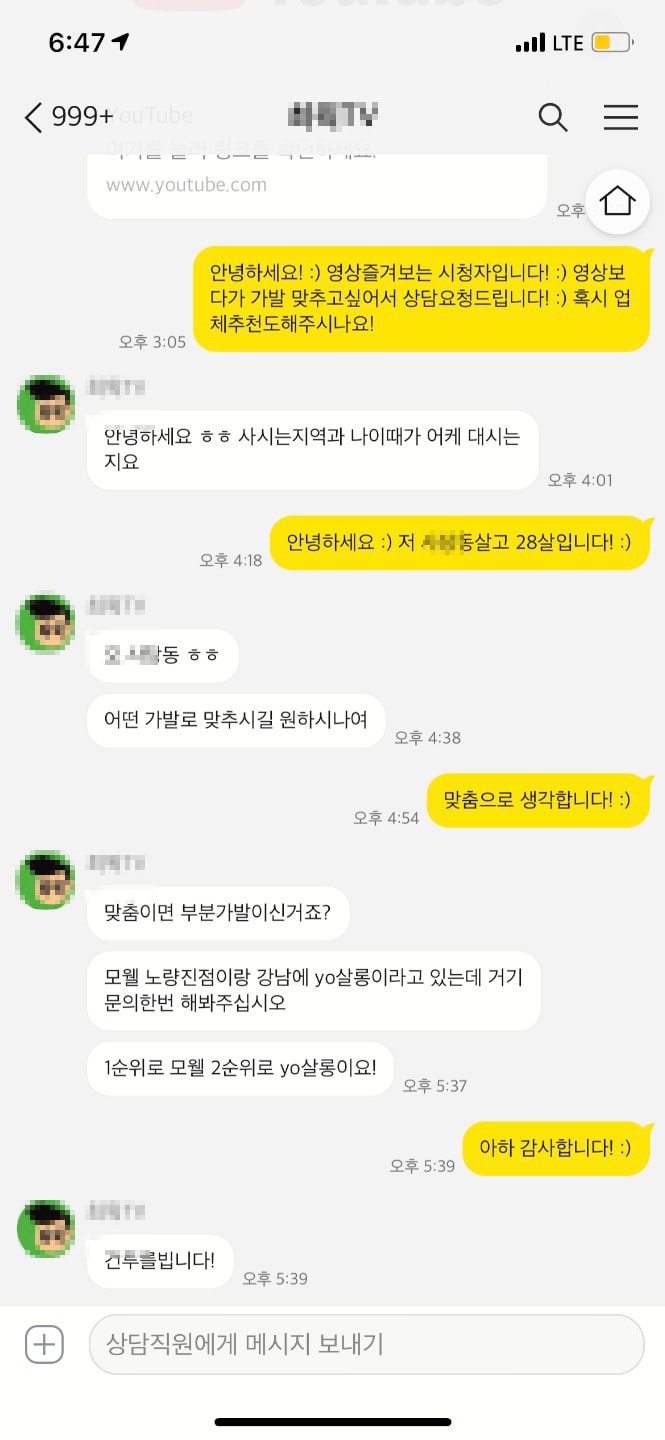Screen dimensions: 665x1440
Task: Open the hamburger chat menu
Action: (620, 118)
